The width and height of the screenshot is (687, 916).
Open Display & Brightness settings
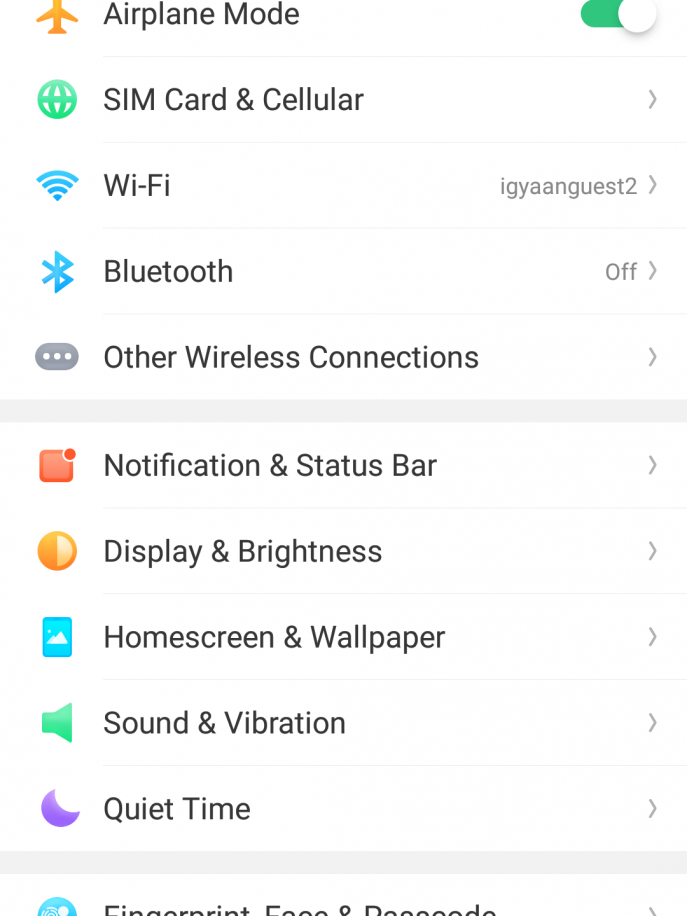[343, 552]
